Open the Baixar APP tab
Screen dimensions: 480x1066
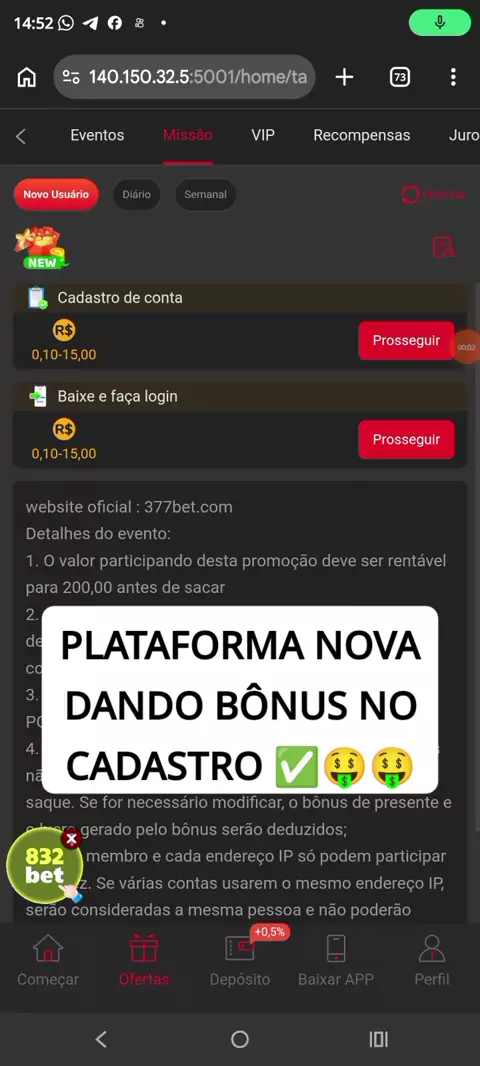click(336, 960)
